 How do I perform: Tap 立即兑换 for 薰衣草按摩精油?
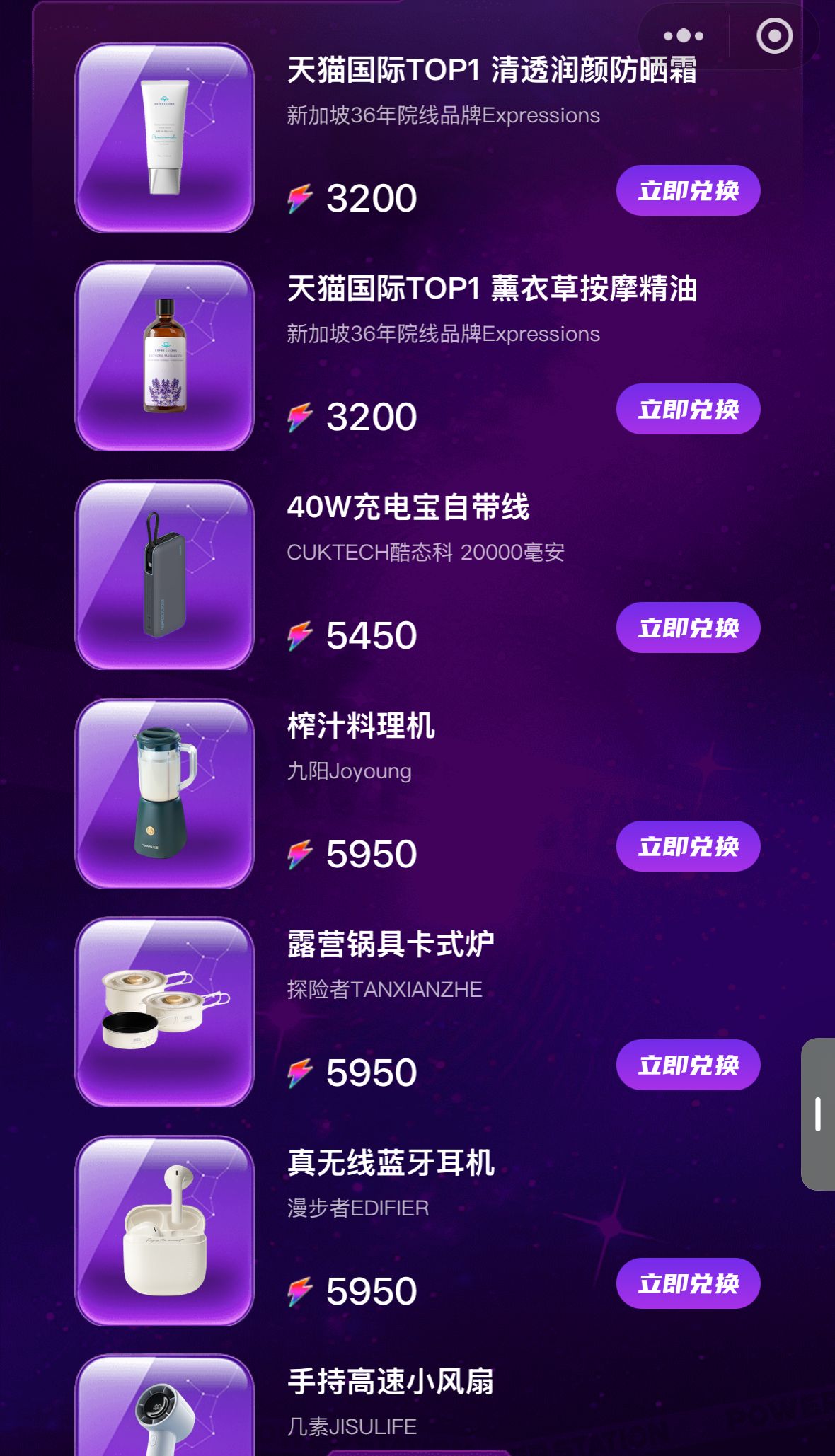(x=688, y=409)
